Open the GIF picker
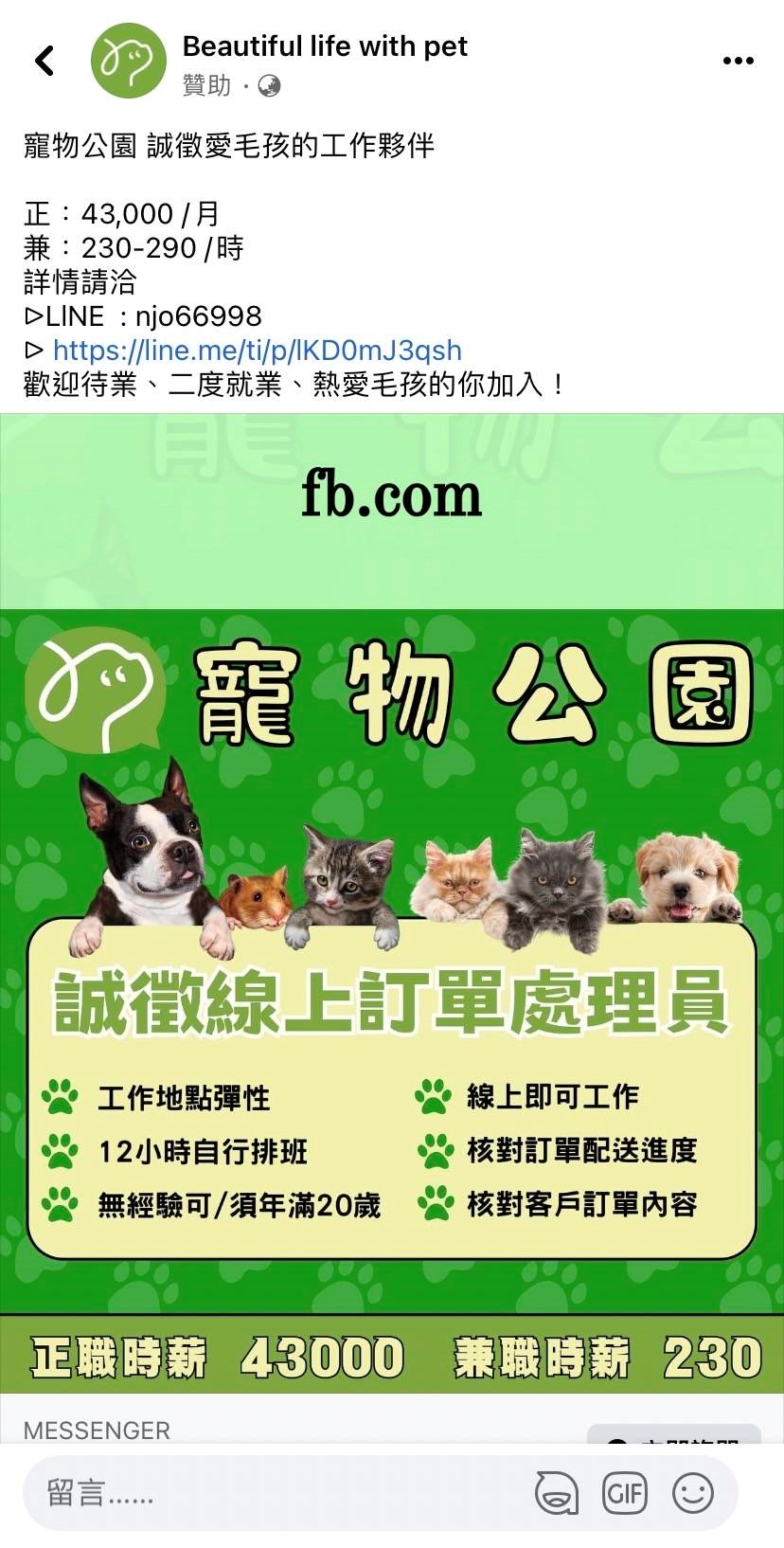Screen dimensions: 784x1548 [625, 1494]
